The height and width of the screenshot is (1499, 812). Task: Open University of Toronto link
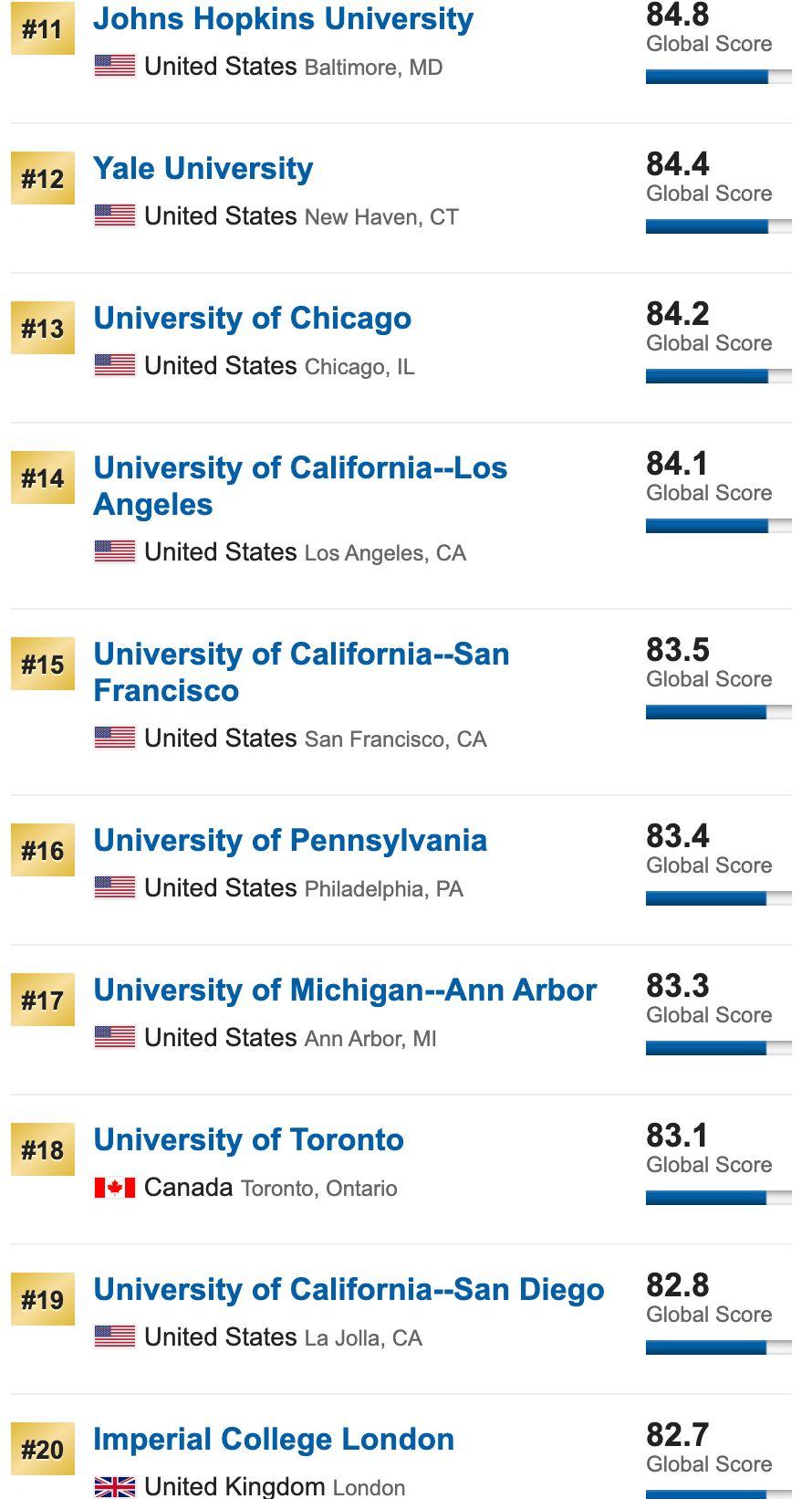point(248,1140)
